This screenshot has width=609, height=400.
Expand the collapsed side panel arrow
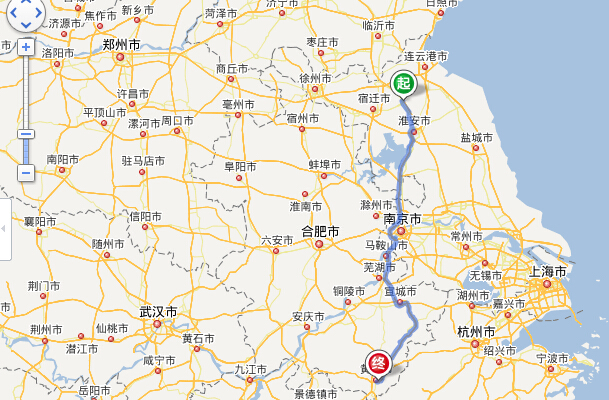pos(4,228)
